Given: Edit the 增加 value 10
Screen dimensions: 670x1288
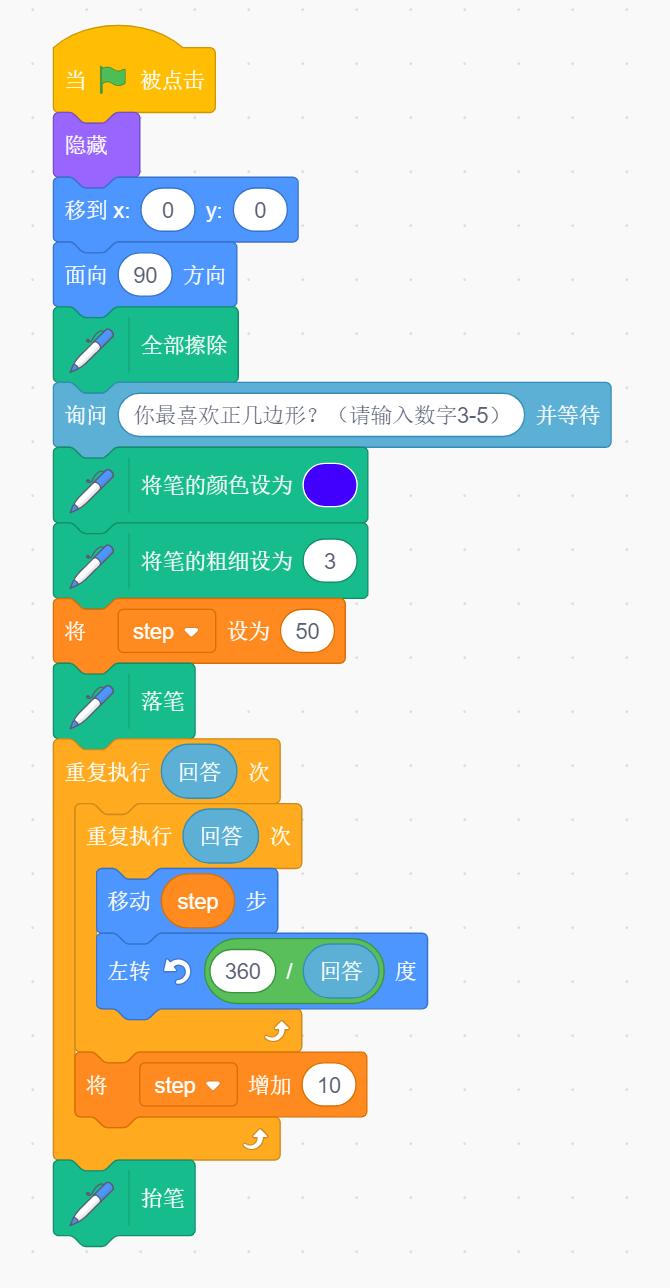Looking at the screenshot, I should (329, 1085).
